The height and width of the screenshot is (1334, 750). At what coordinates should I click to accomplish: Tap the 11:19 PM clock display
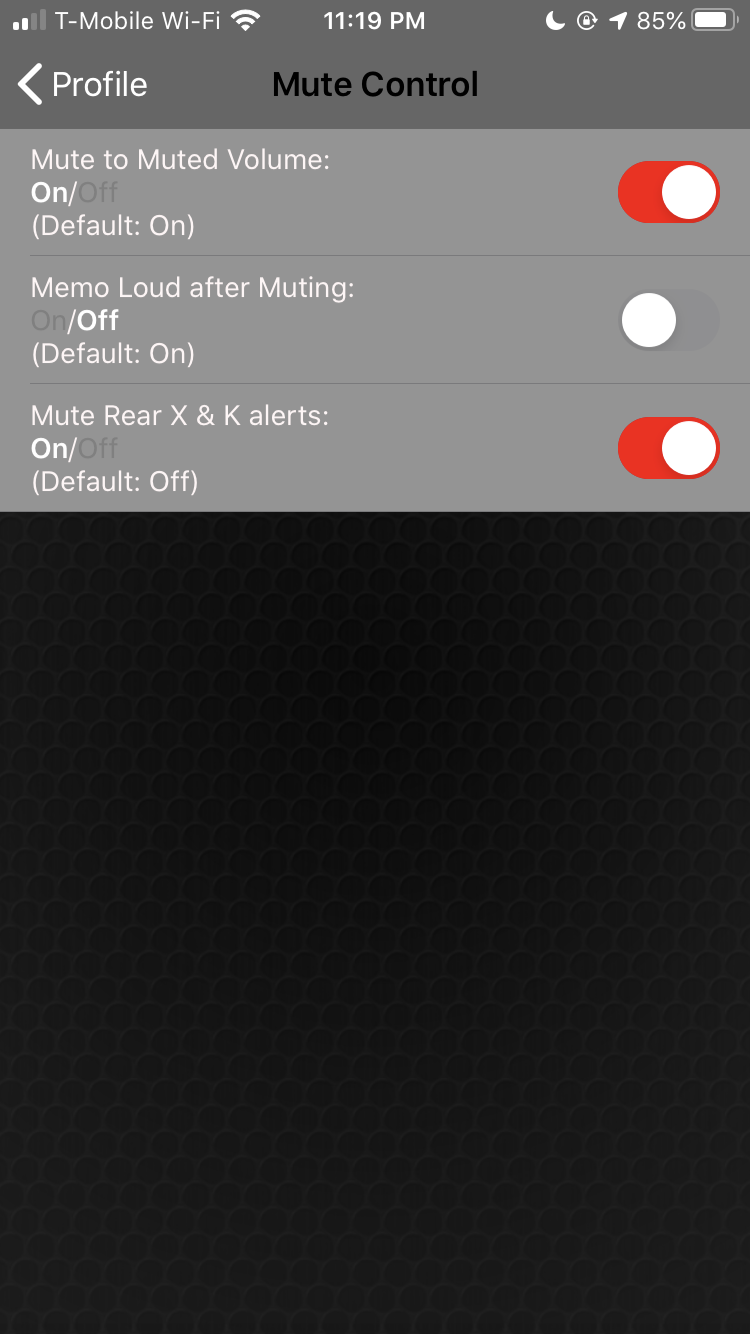click(374, 19)
